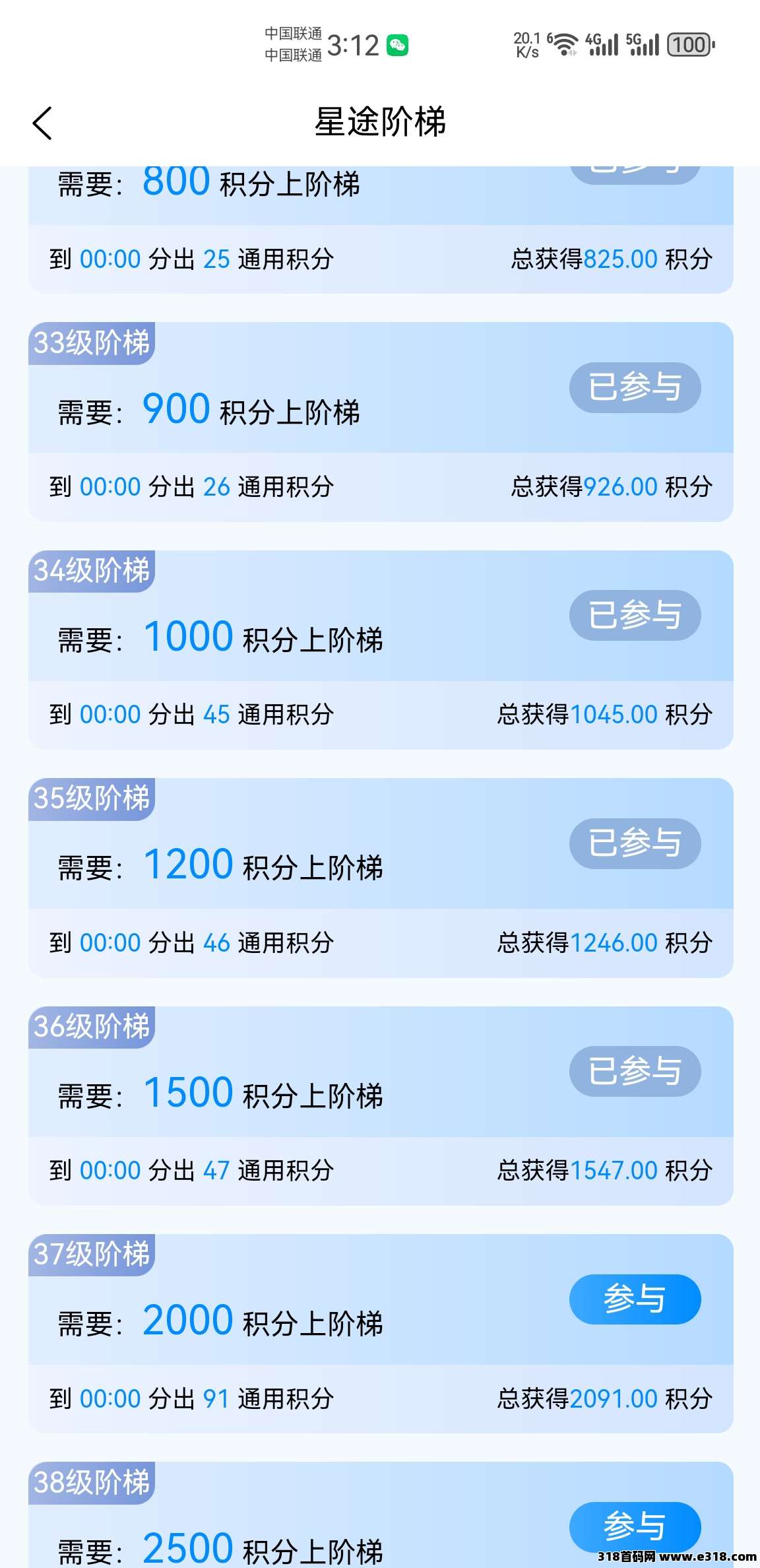This screenshot has width=760, height=1568.
Task: Tap 已参与 on the 34级阶梯 card
Action: (635, 615)
